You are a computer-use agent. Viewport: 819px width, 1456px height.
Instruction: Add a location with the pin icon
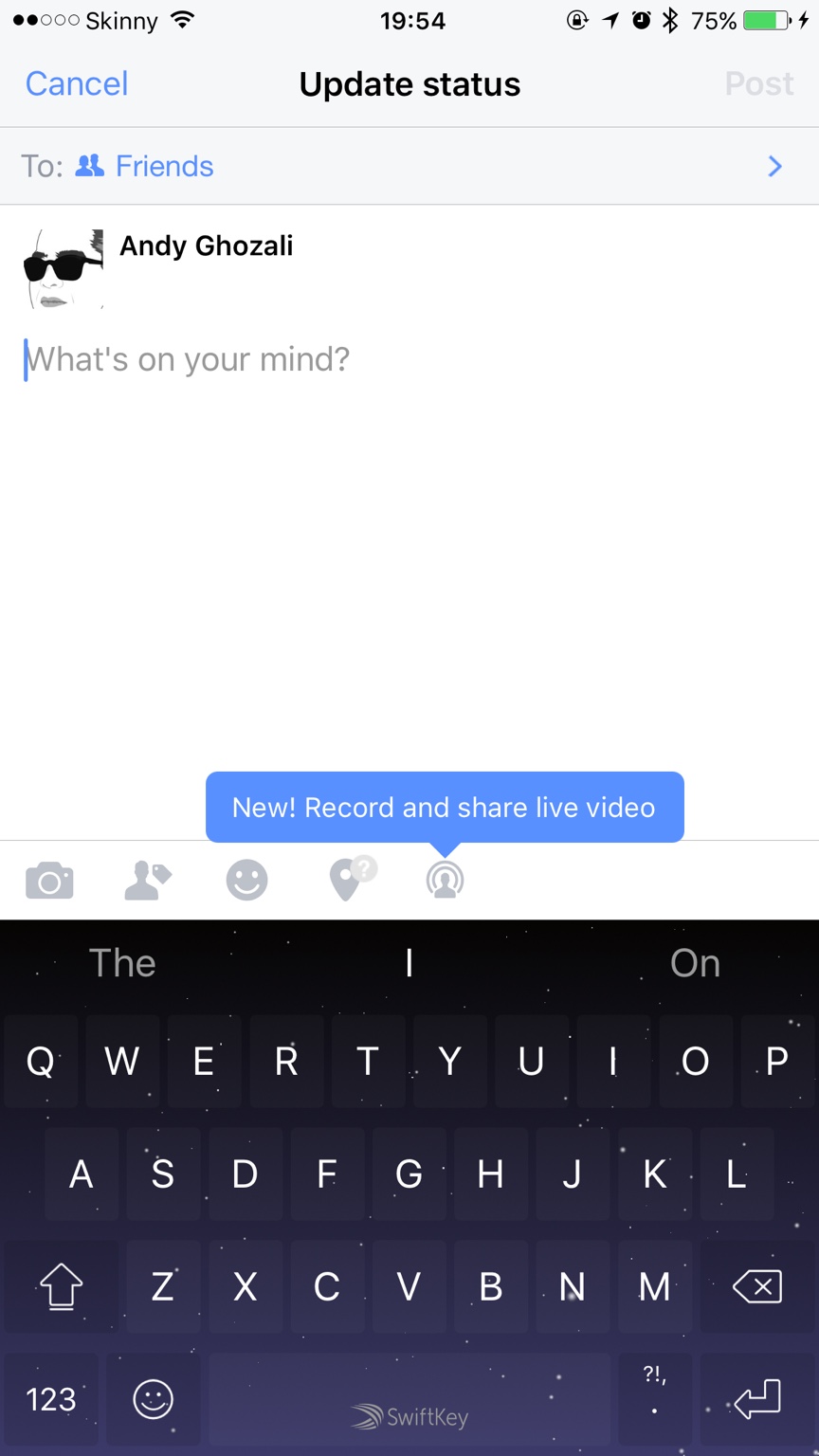pyautogui.click(x=349, y=879)
